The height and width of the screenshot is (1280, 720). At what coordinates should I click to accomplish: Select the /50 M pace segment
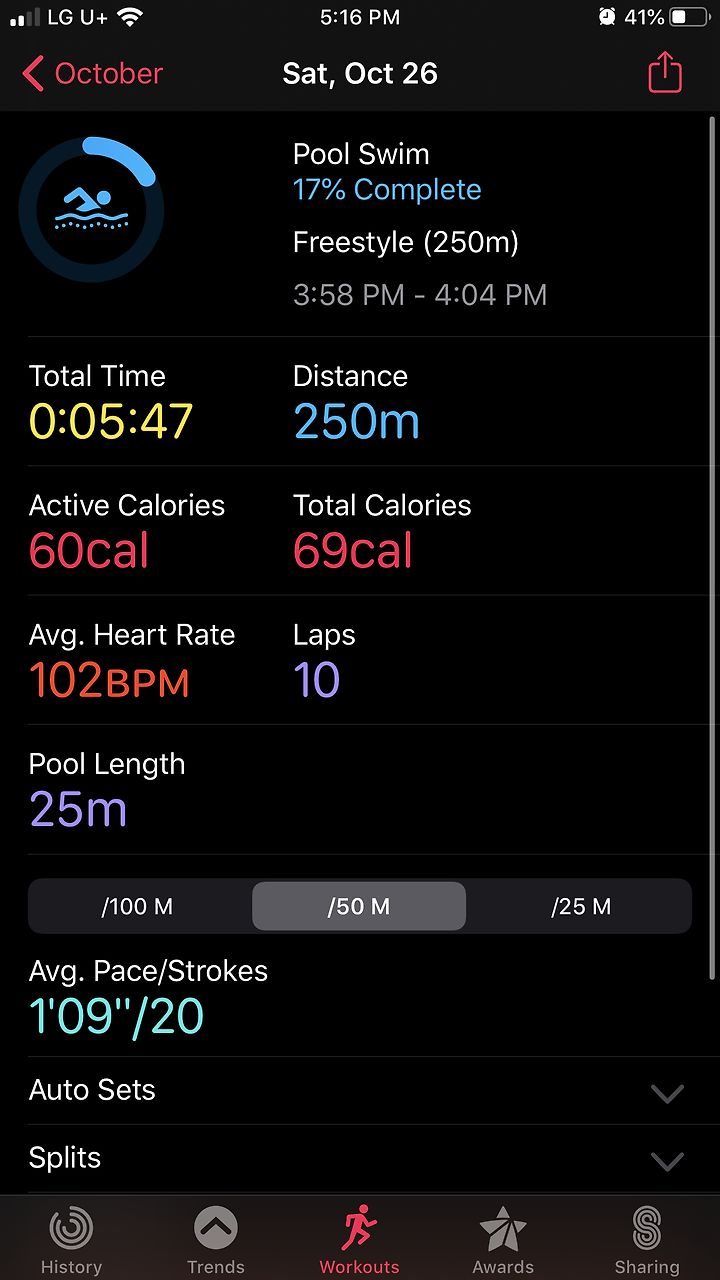tap(359, 907)
